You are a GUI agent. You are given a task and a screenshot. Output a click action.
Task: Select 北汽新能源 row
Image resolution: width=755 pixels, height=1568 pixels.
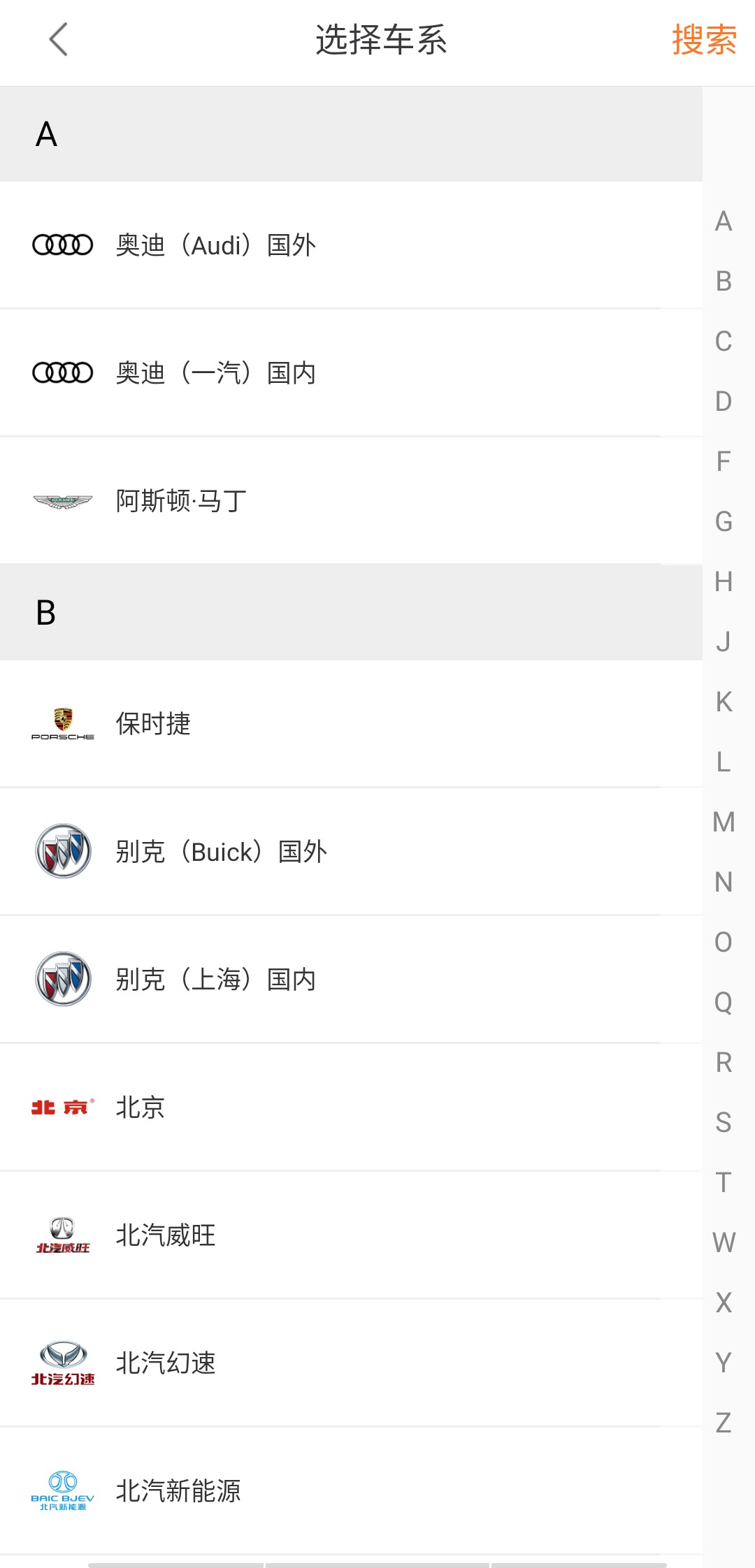[x=351, y=1491]
